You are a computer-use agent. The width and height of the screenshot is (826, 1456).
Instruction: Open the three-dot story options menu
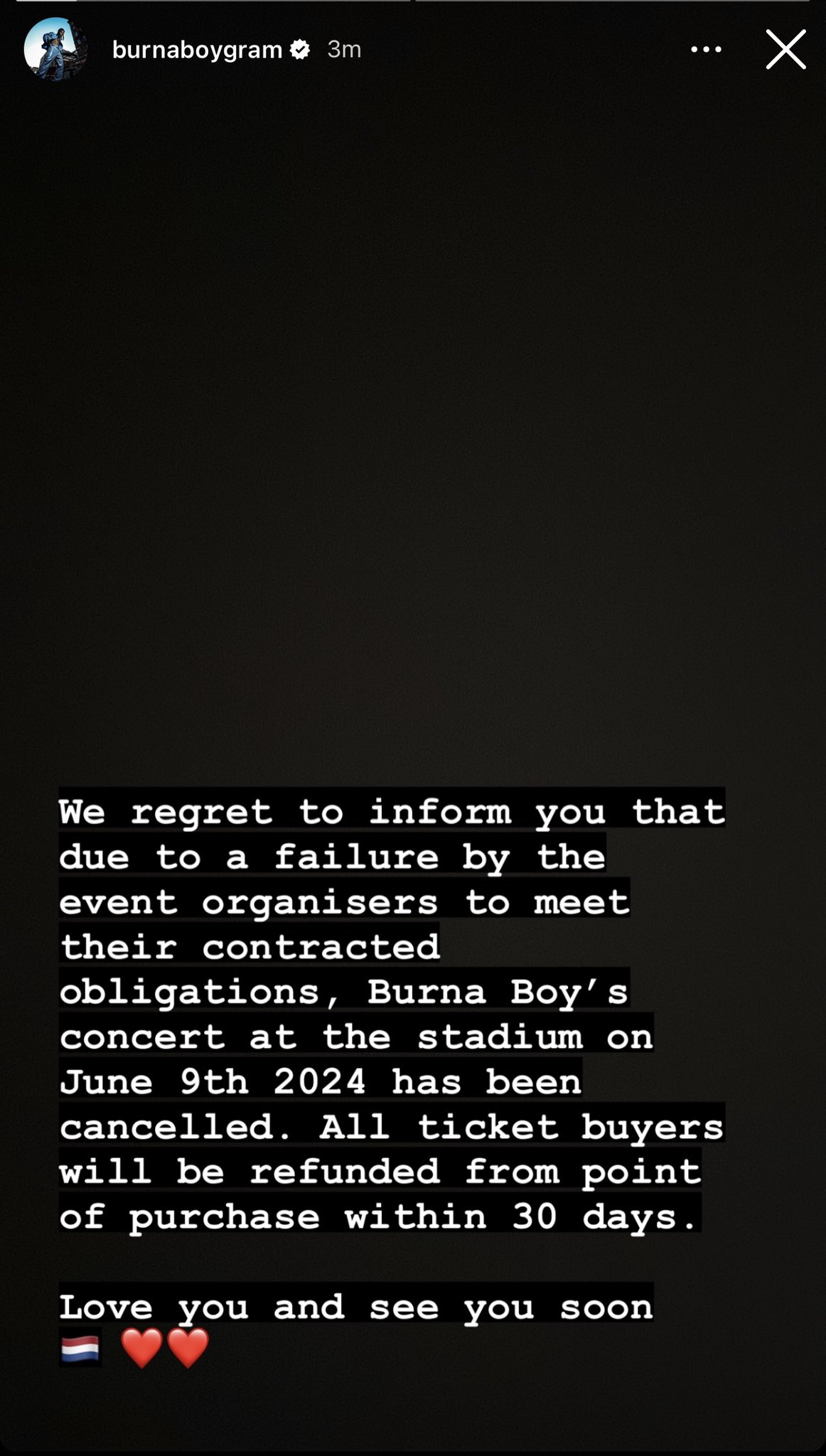[706, 50]
